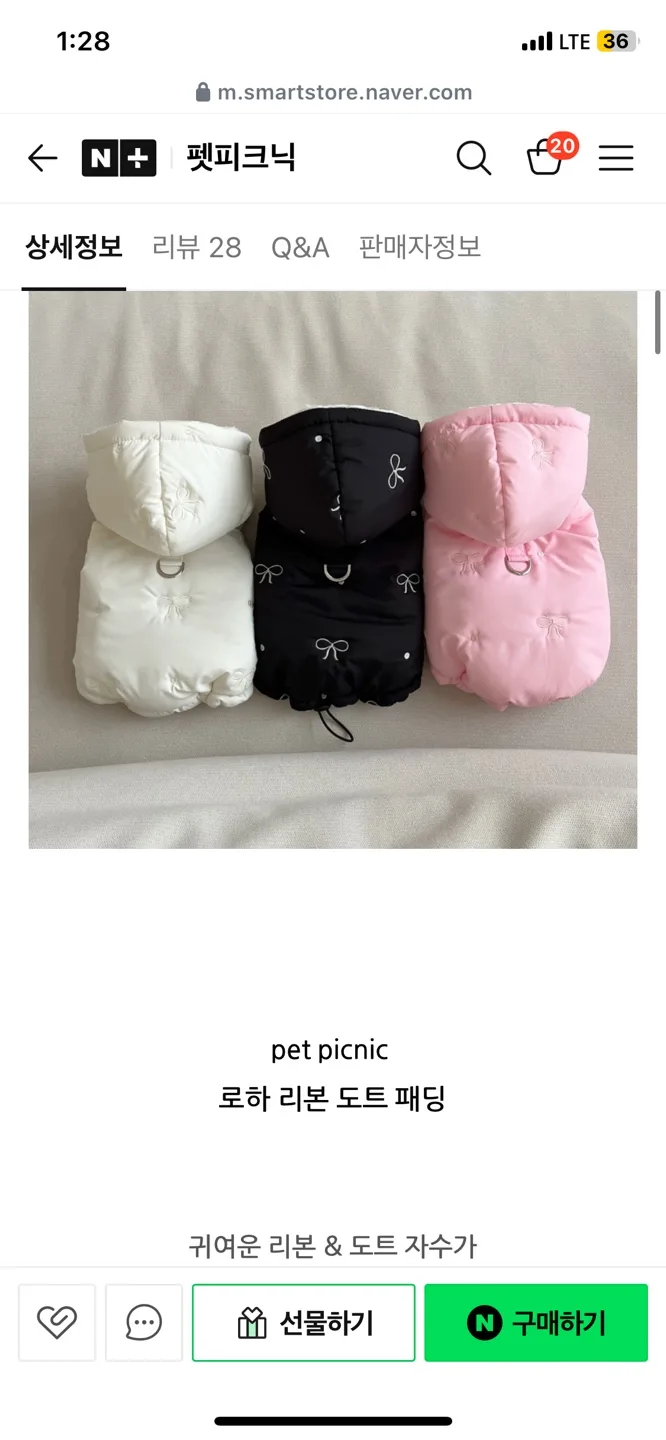666x1440 pixels.
Task: Open search in the store
Action: [473, 158]
